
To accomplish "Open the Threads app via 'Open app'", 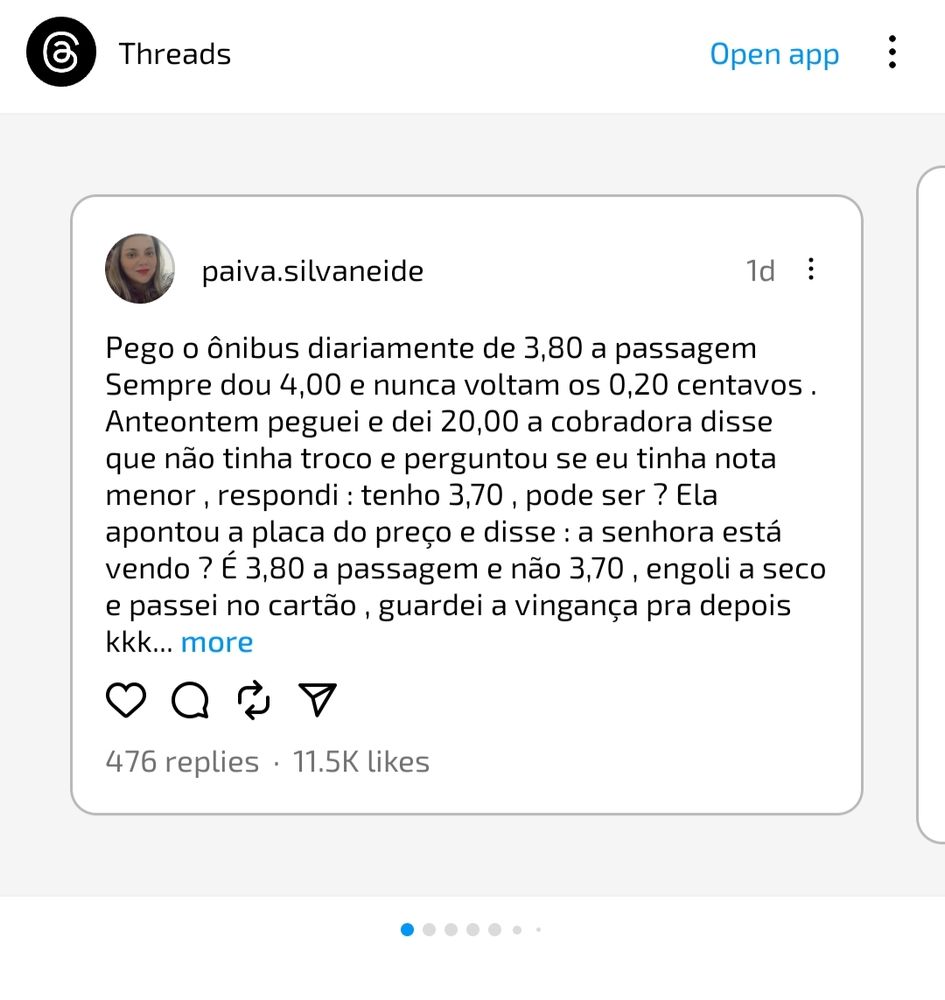I will [x=774, y=53].
